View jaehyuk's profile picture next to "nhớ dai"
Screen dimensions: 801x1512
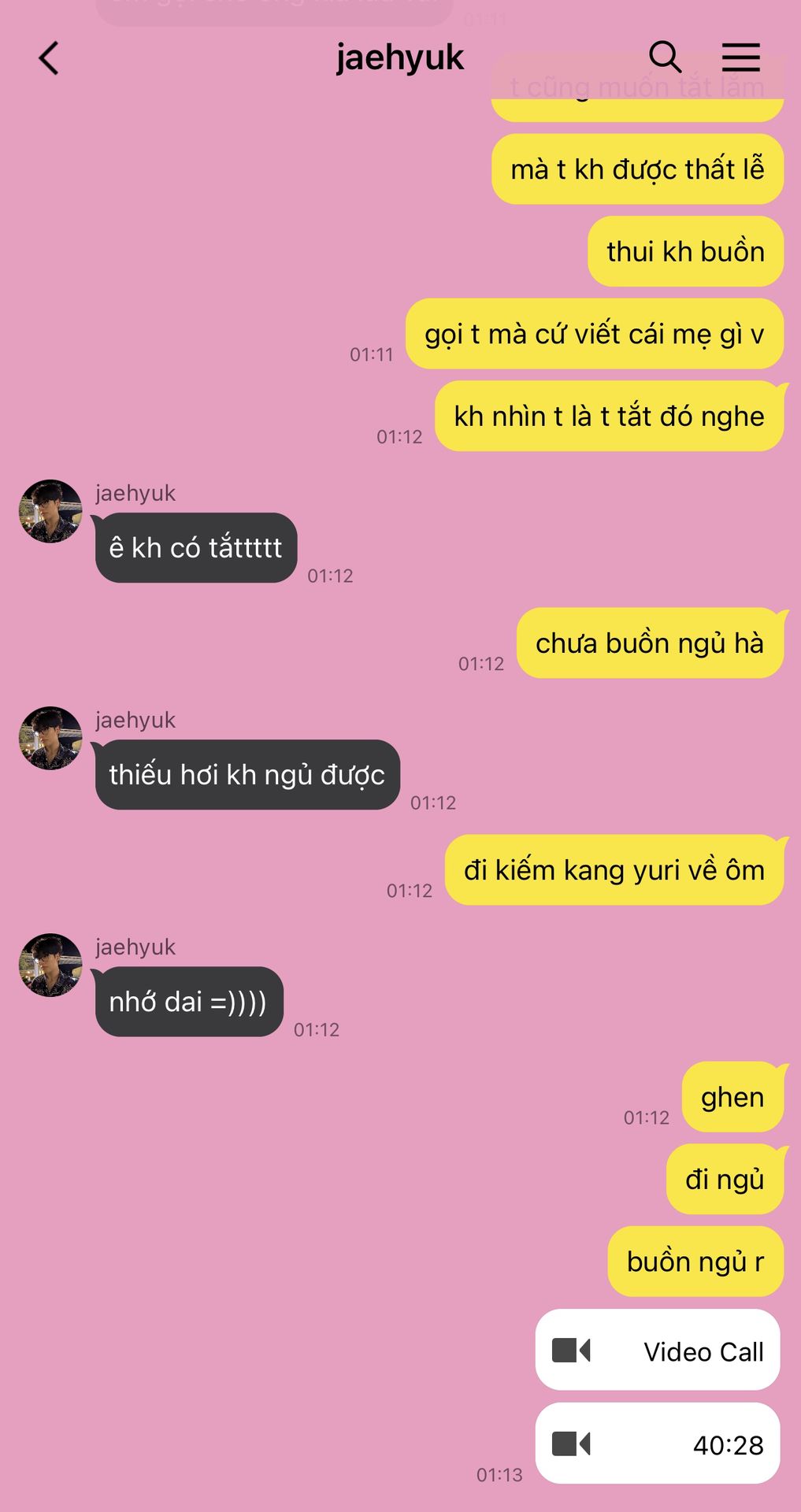(x=50, y=965)
